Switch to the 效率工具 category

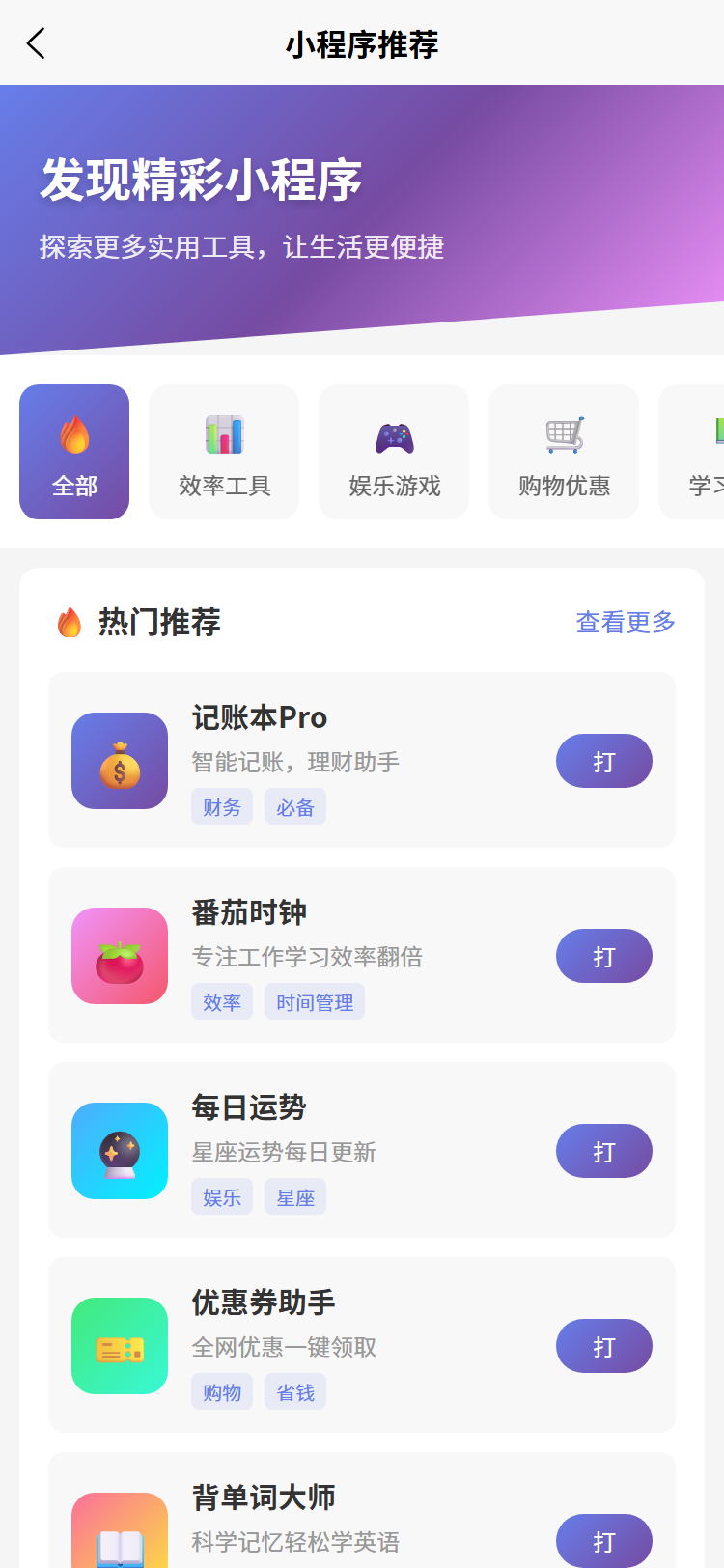(x=223, y=452)
